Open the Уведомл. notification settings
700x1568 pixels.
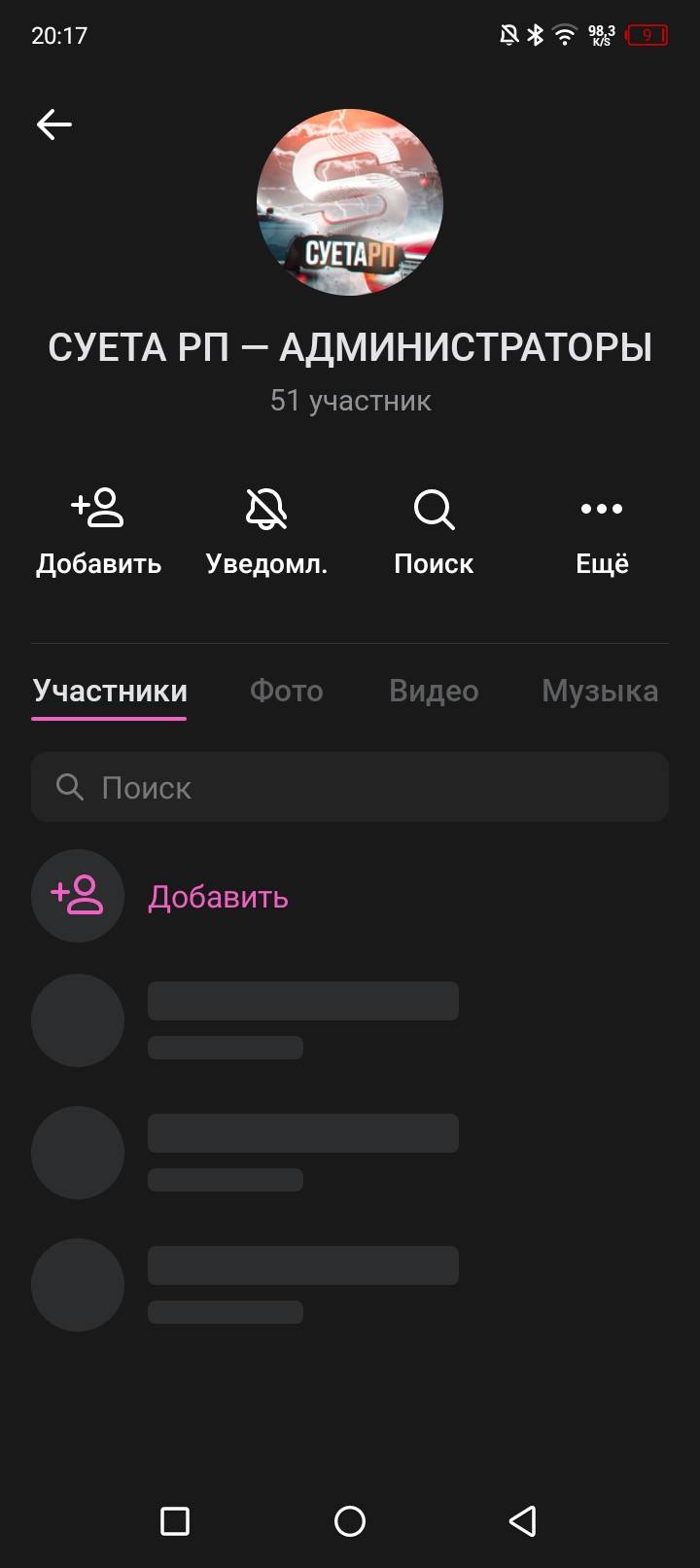(x=266, y=534)
